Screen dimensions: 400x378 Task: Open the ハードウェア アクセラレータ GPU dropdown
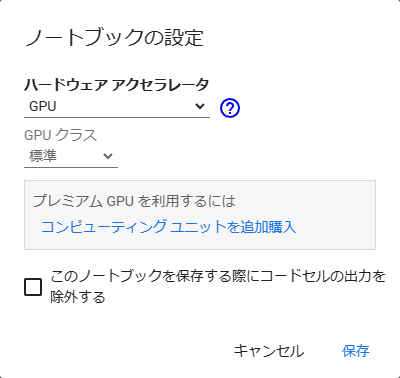[x=117, y=107]
